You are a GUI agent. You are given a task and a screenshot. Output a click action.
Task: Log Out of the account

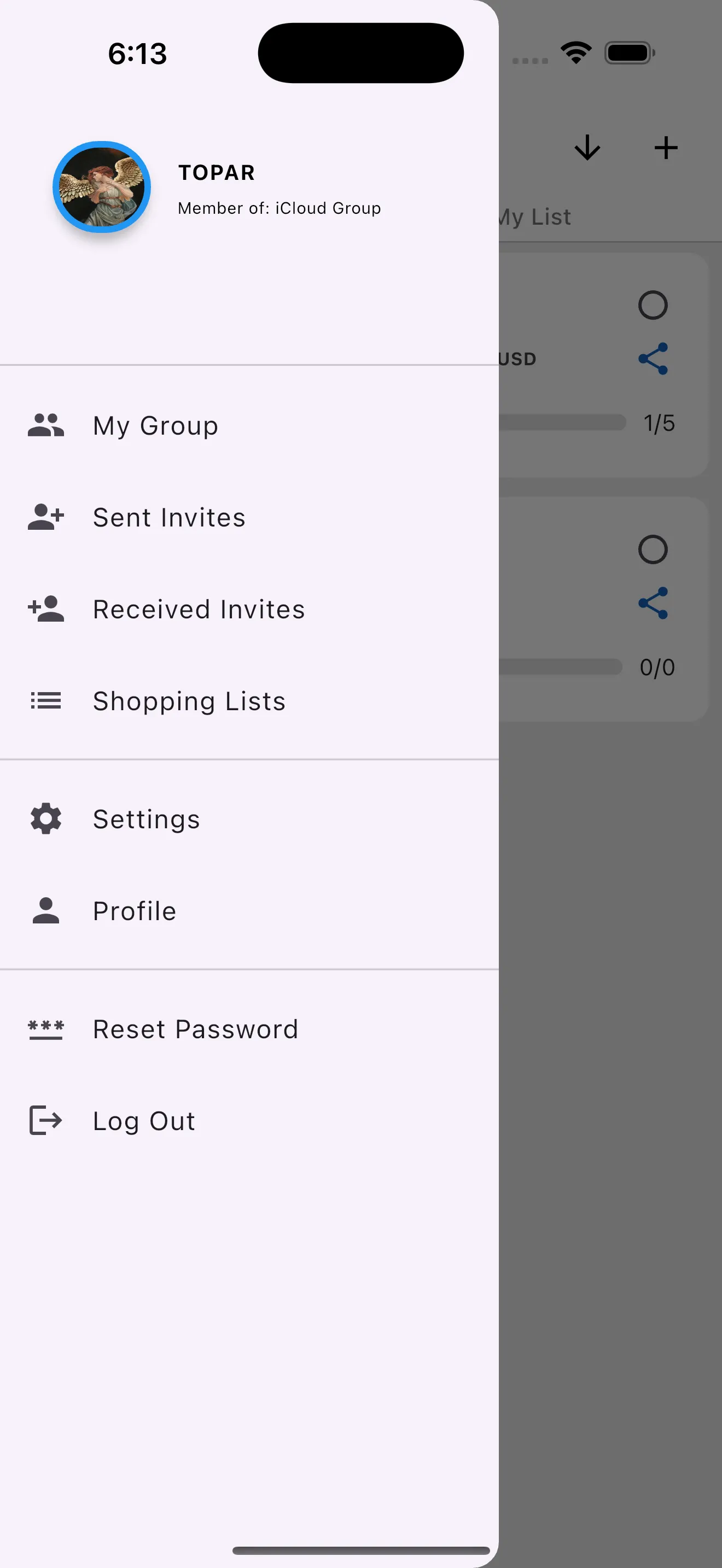(144, 1121)
